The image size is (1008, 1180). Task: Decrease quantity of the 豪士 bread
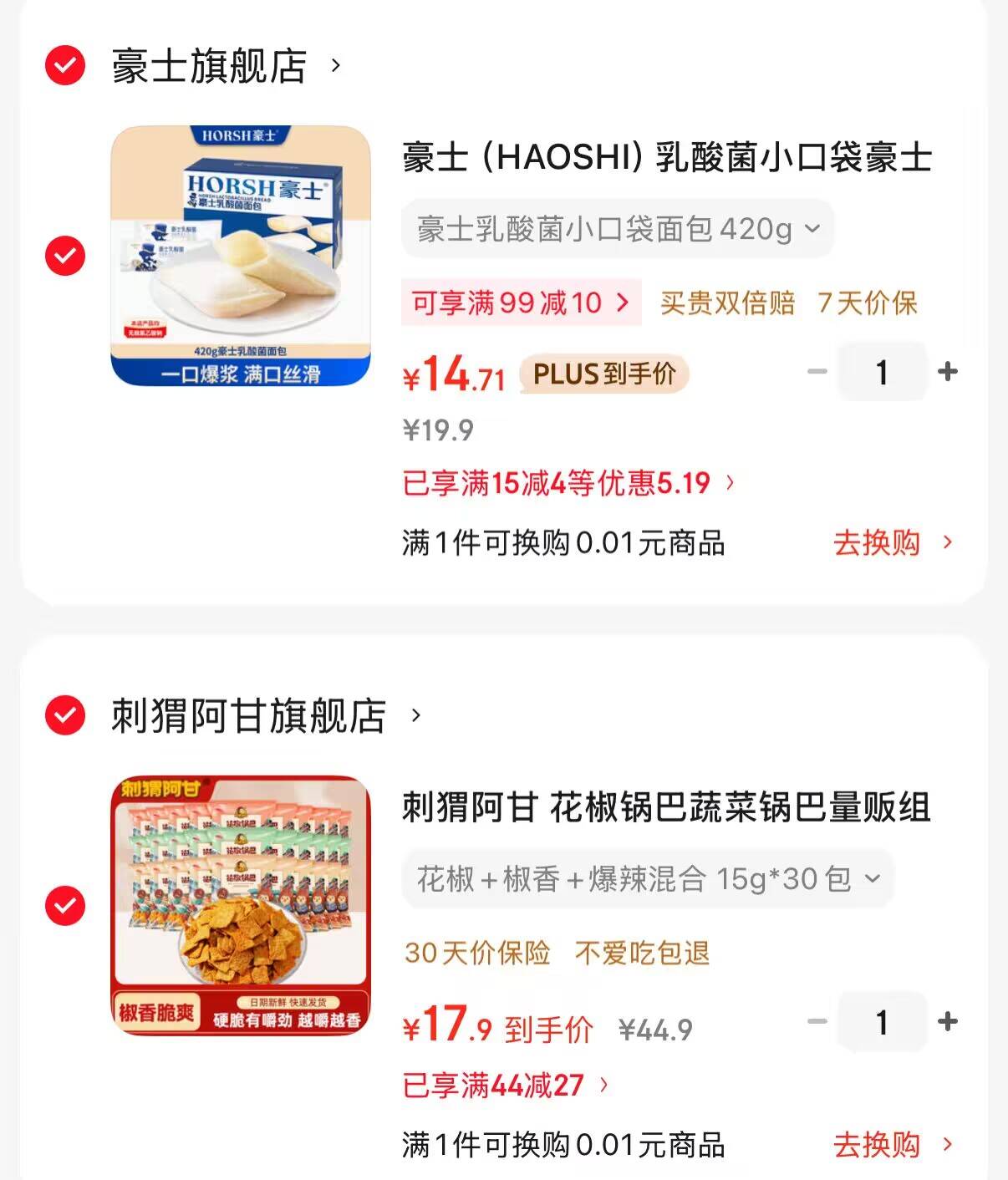(x=817, y=372)
